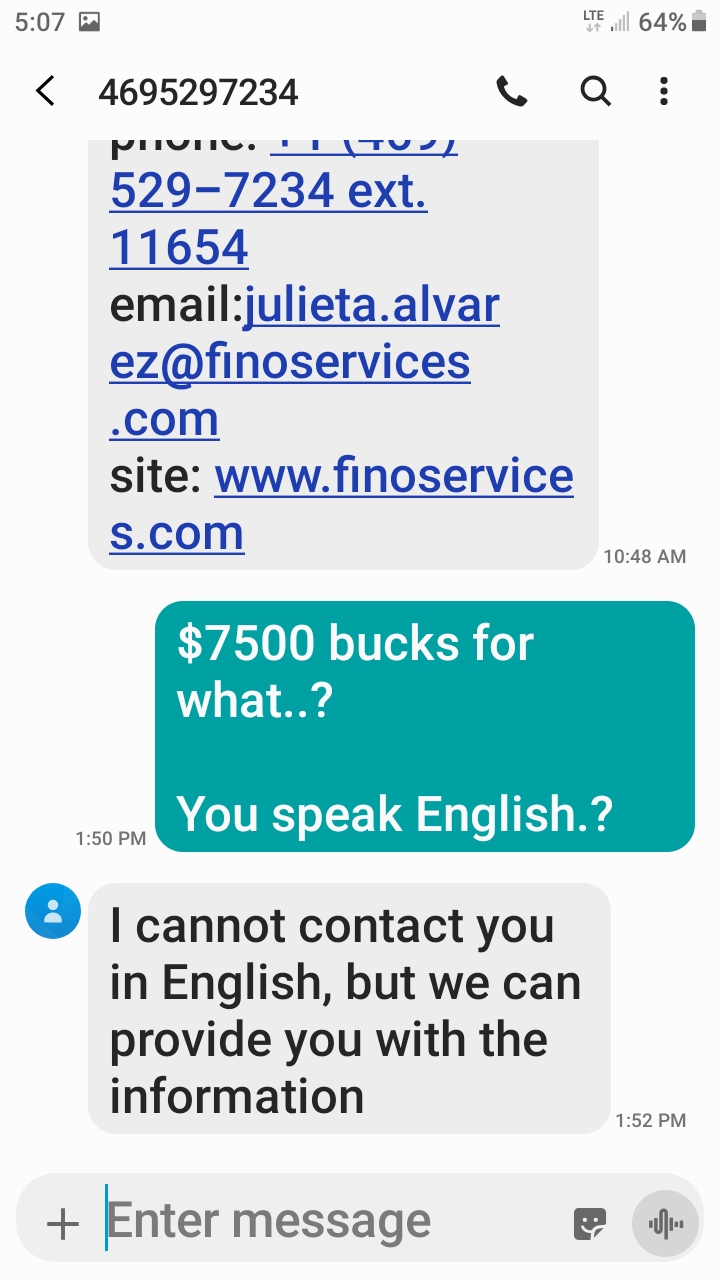Screen dimensions: 720x1280
Task: Go back to the conversations list
Action: 45,92
